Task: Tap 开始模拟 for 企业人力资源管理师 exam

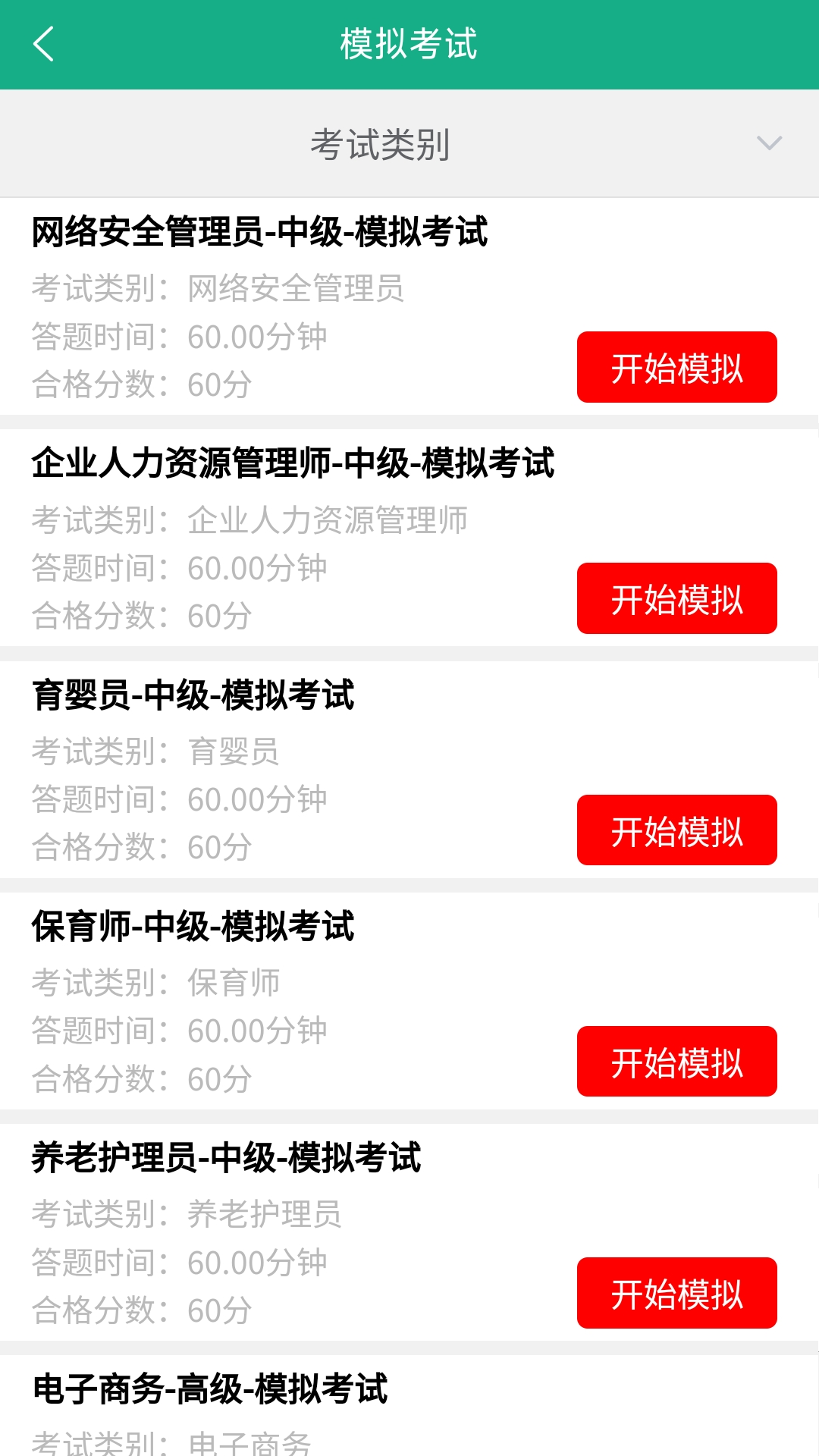Action: pyautogui.click(x=676, y=599)
